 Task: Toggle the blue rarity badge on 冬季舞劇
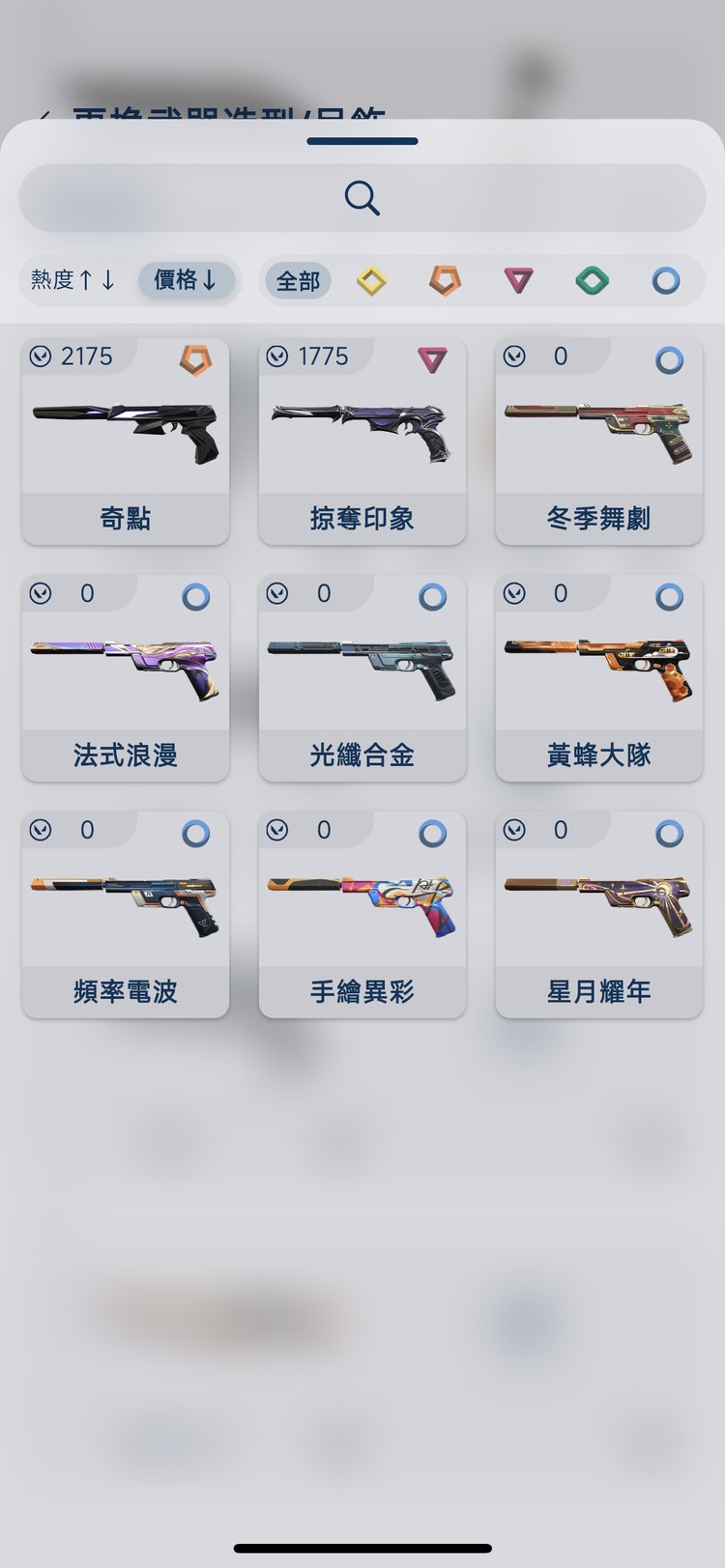point(670,356)
